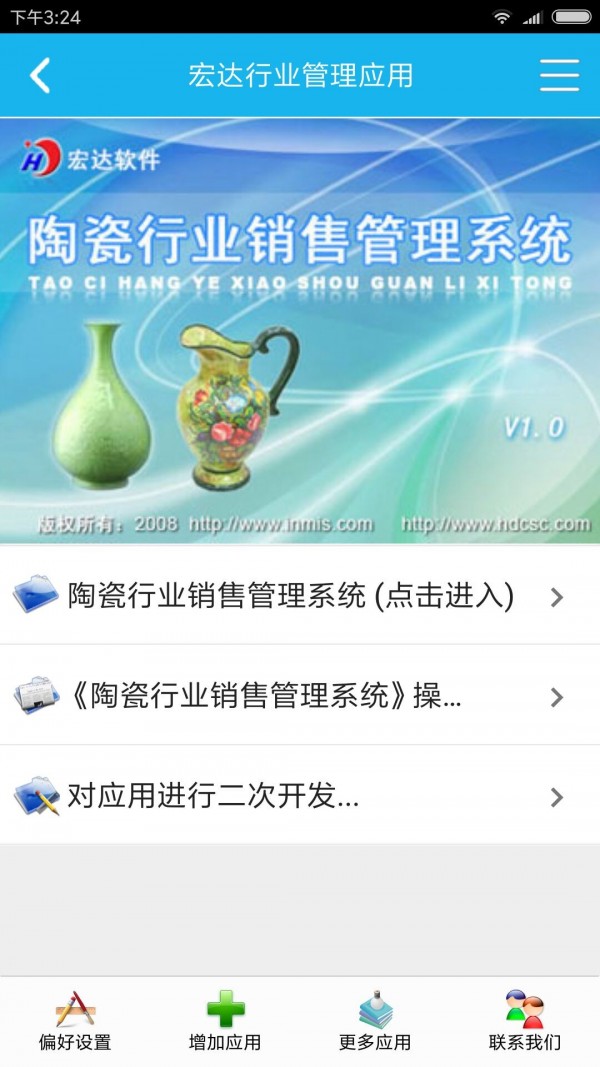Go to 联系我们 tab
This screenshot has height=1067, width=600.
point(525,1020)
